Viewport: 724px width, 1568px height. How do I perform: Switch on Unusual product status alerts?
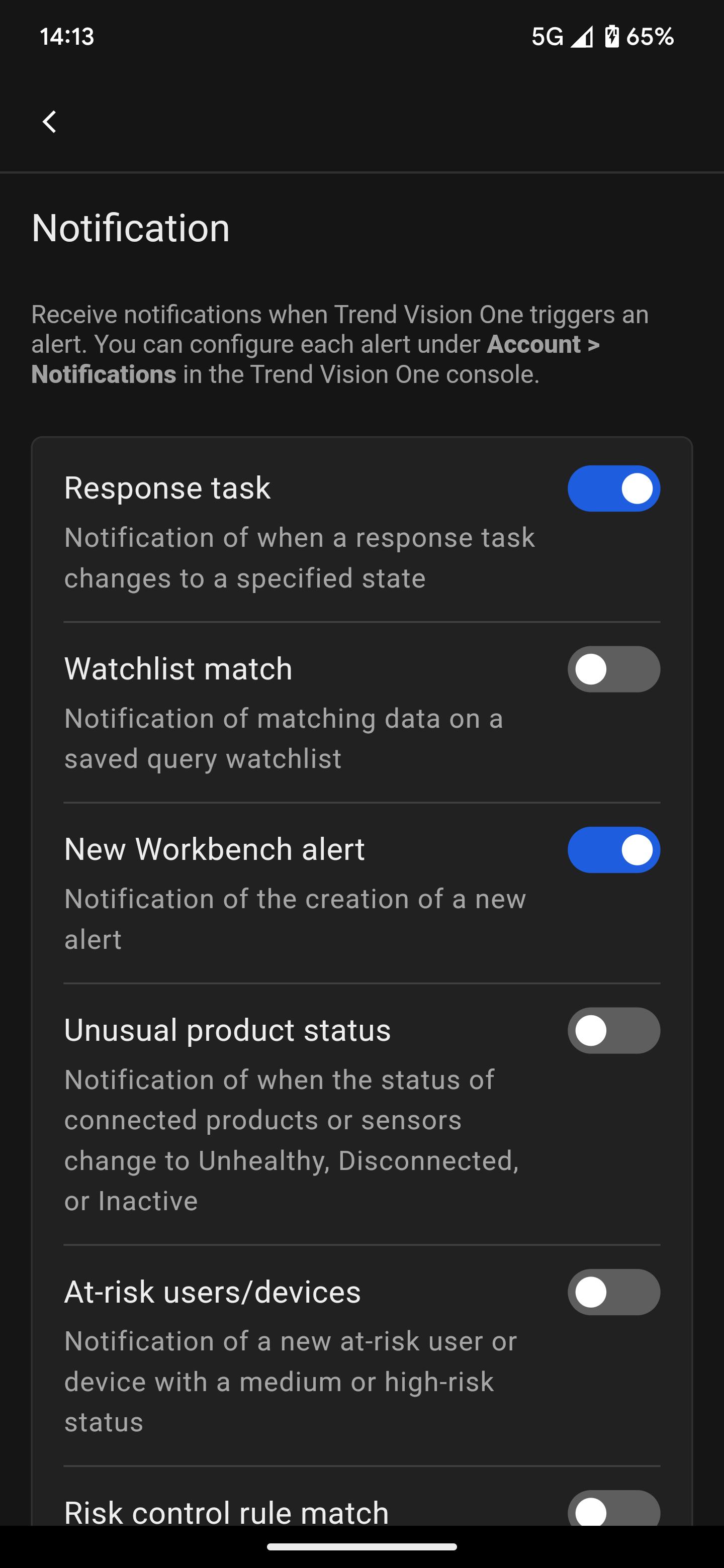pyautogui.click(x=613, y=1031)
